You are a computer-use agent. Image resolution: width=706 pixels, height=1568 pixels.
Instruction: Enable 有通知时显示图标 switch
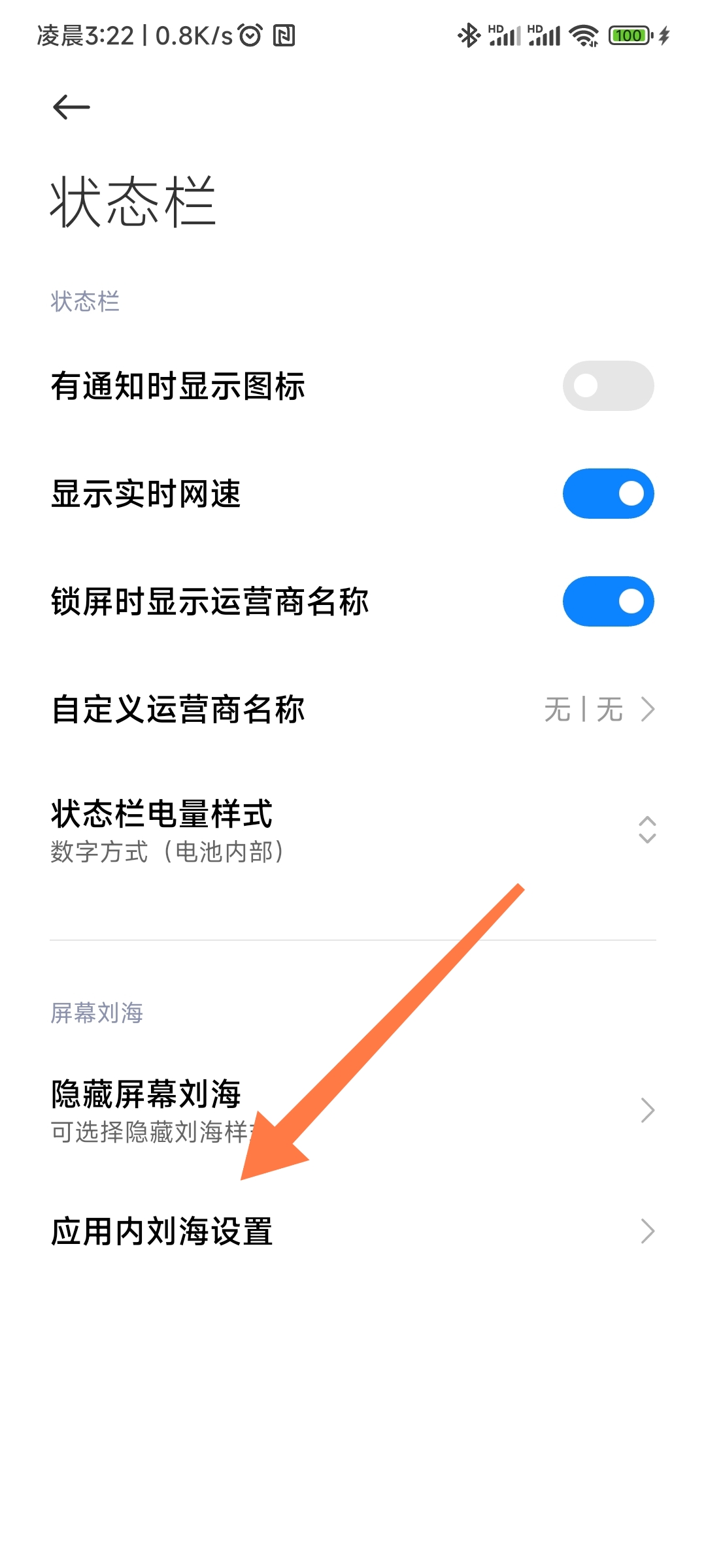608,386
